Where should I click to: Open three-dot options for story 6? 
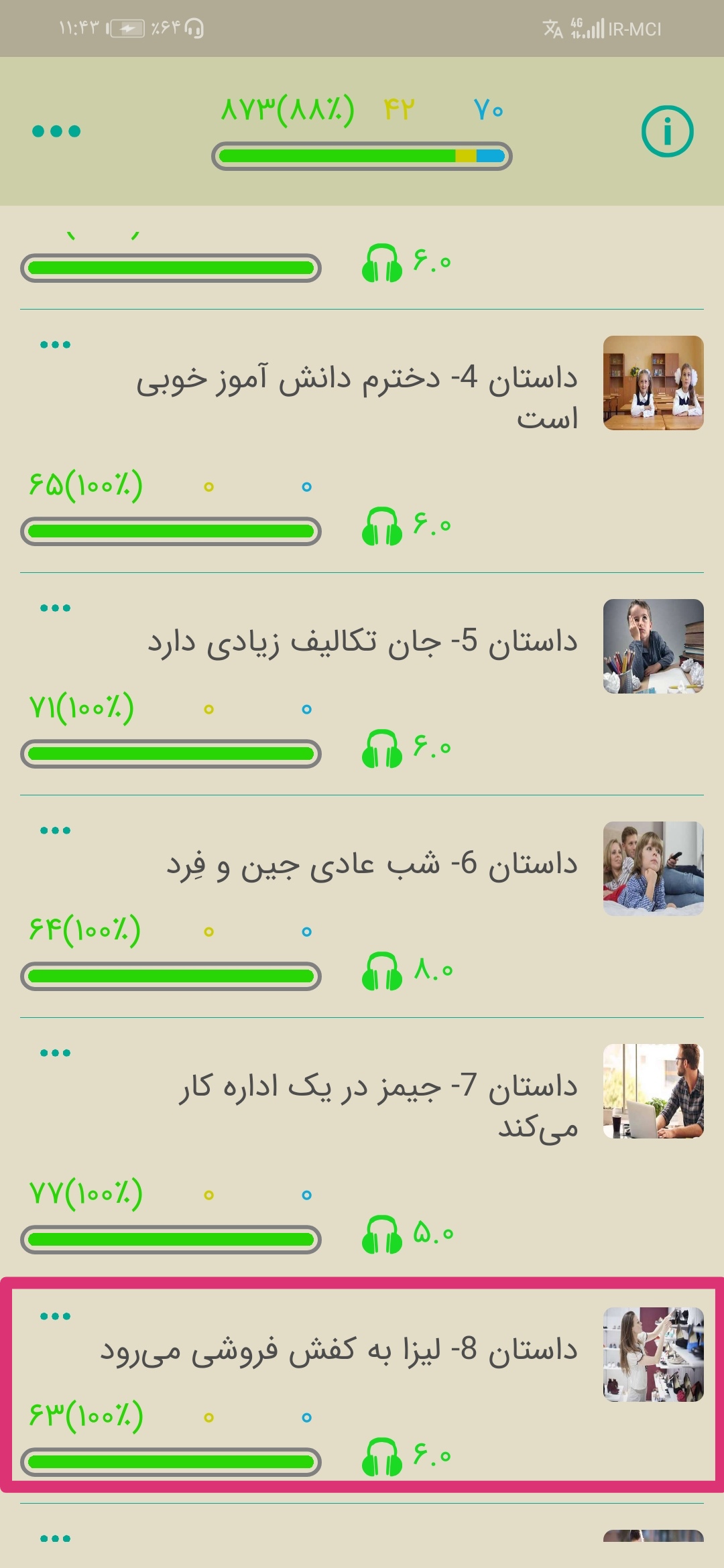55,831
